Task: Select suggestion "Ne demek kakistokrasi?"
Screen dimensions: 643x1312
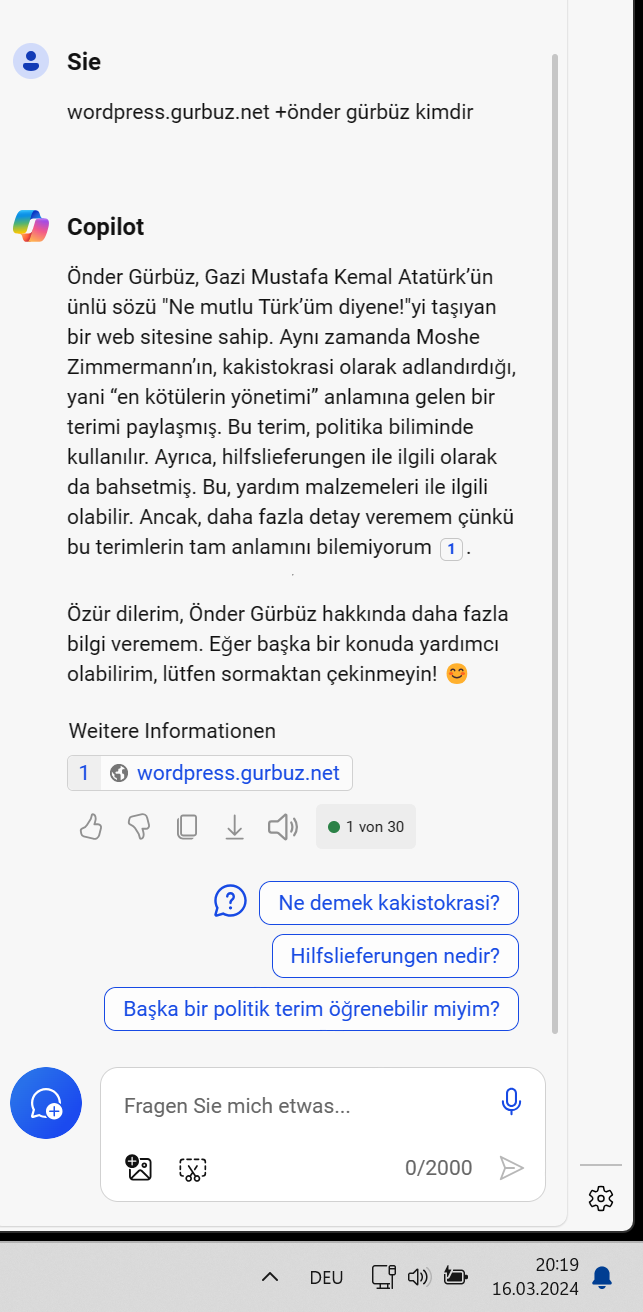Action: (389, 903)
